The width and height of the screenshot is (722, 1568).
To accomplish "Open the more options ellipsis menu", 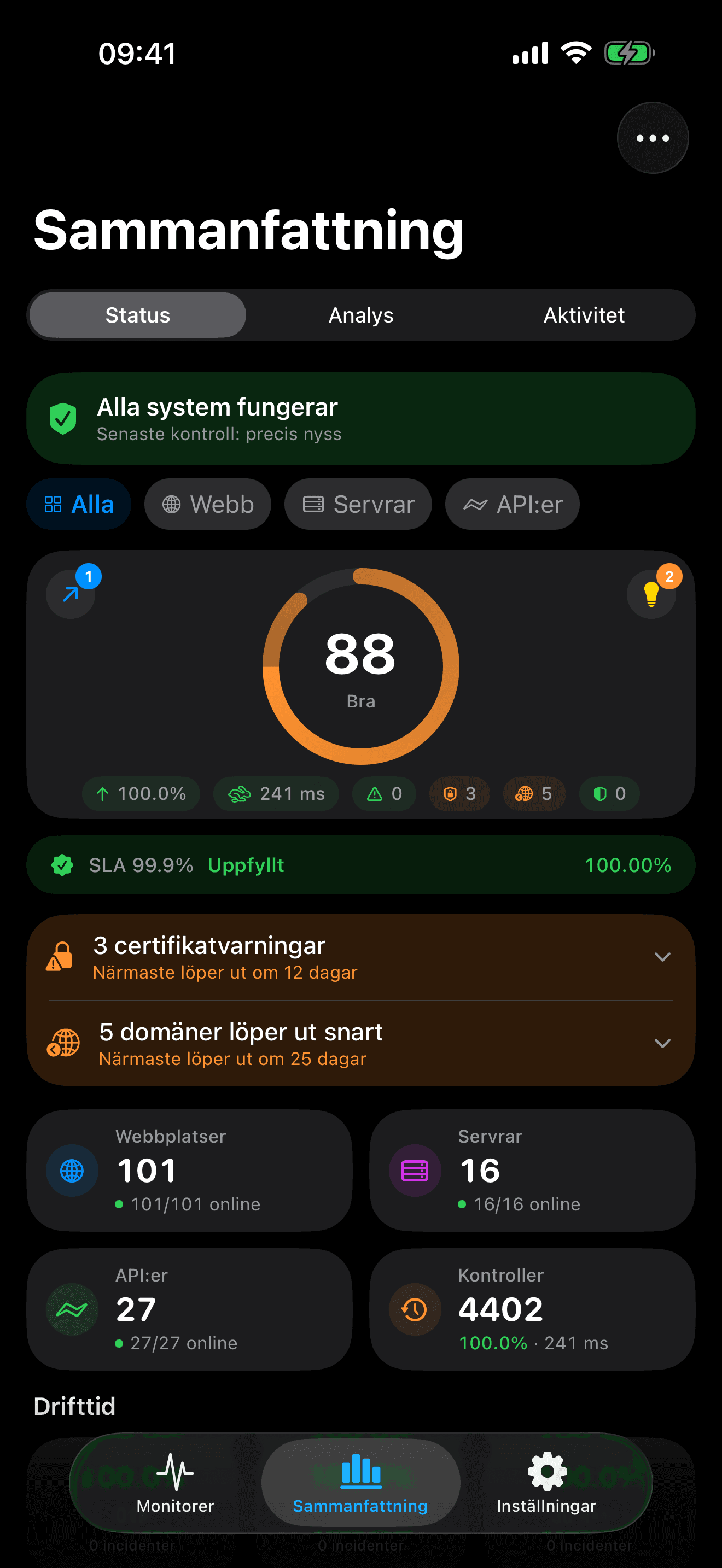I will point(652,138).
